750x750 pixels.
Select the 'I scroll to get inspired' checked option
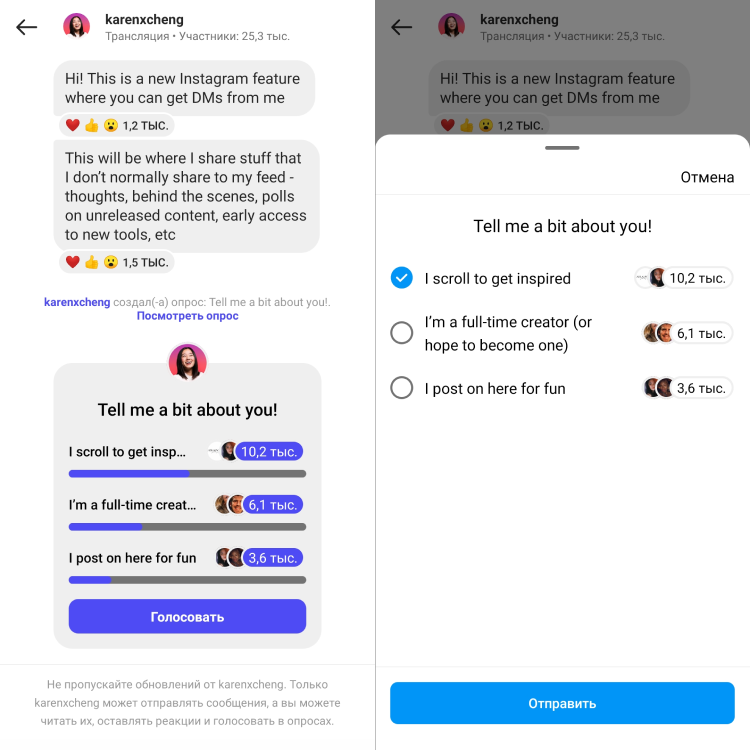(x=402, y=278)
